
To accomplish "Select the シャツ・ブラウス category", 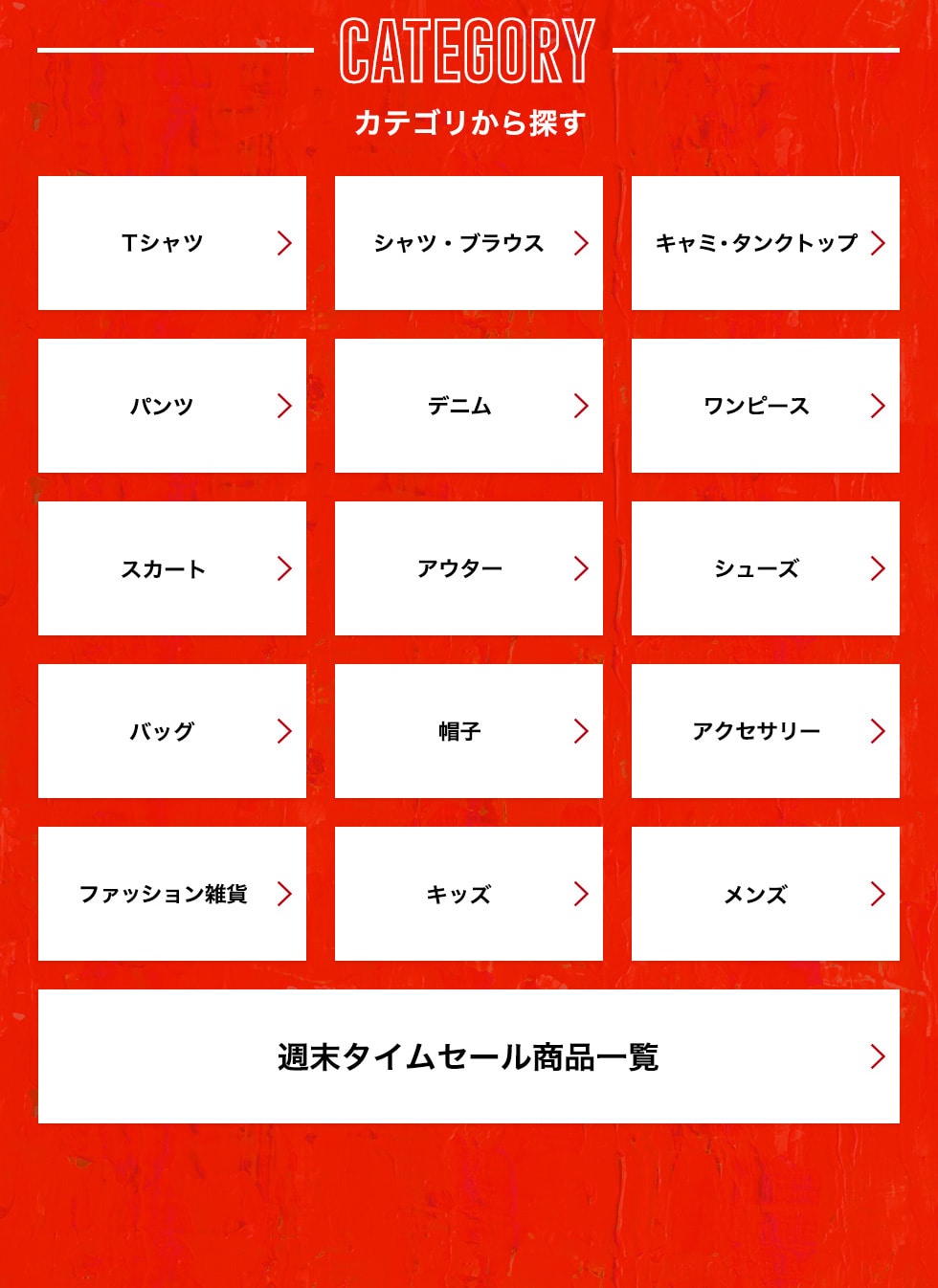I will tap(469, 243).
